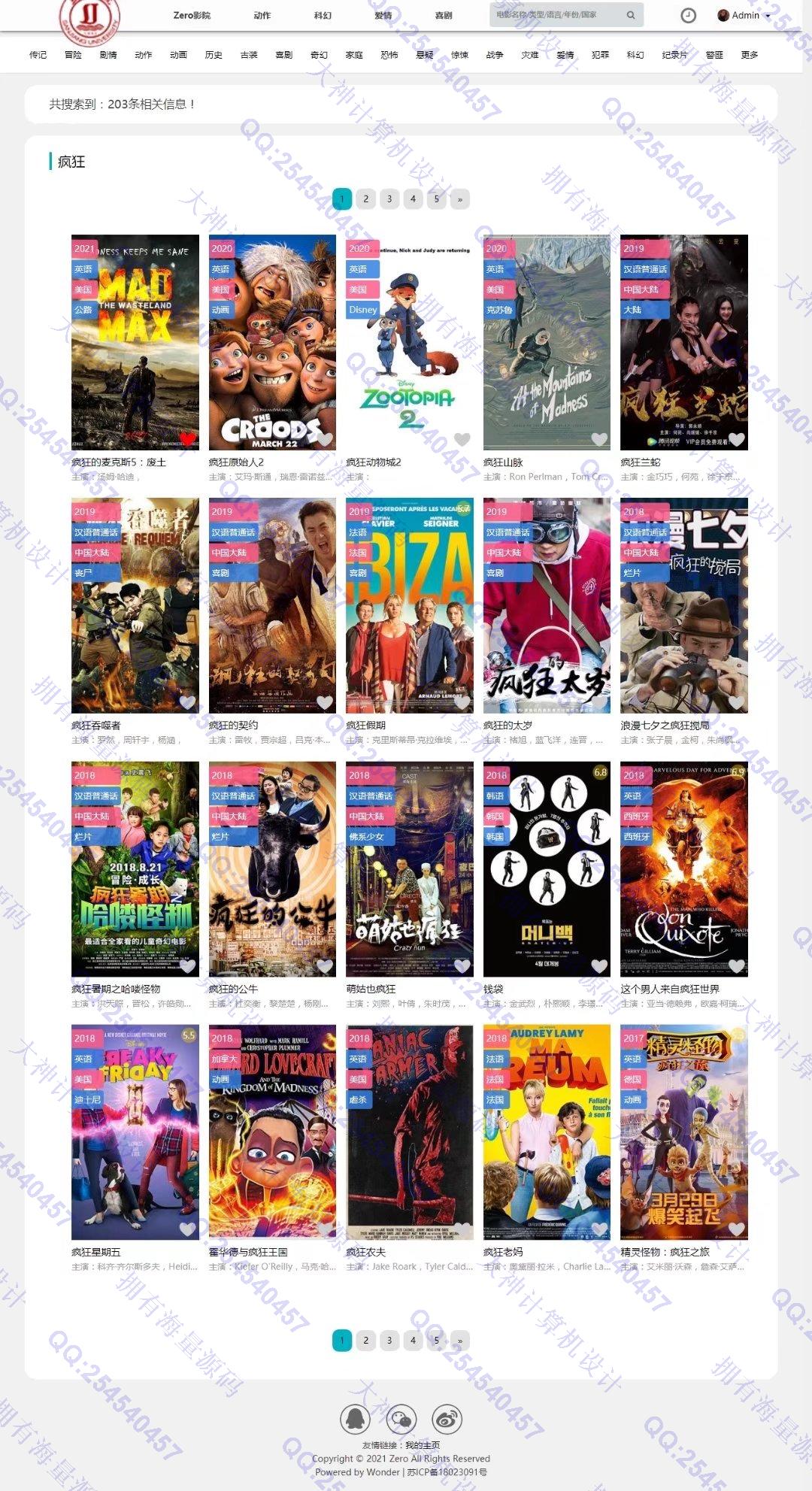Image resolution: width=812 pixels, height=1491 pixels.
Task: Go to the Zero影院 home link
Action: [192, 15]
